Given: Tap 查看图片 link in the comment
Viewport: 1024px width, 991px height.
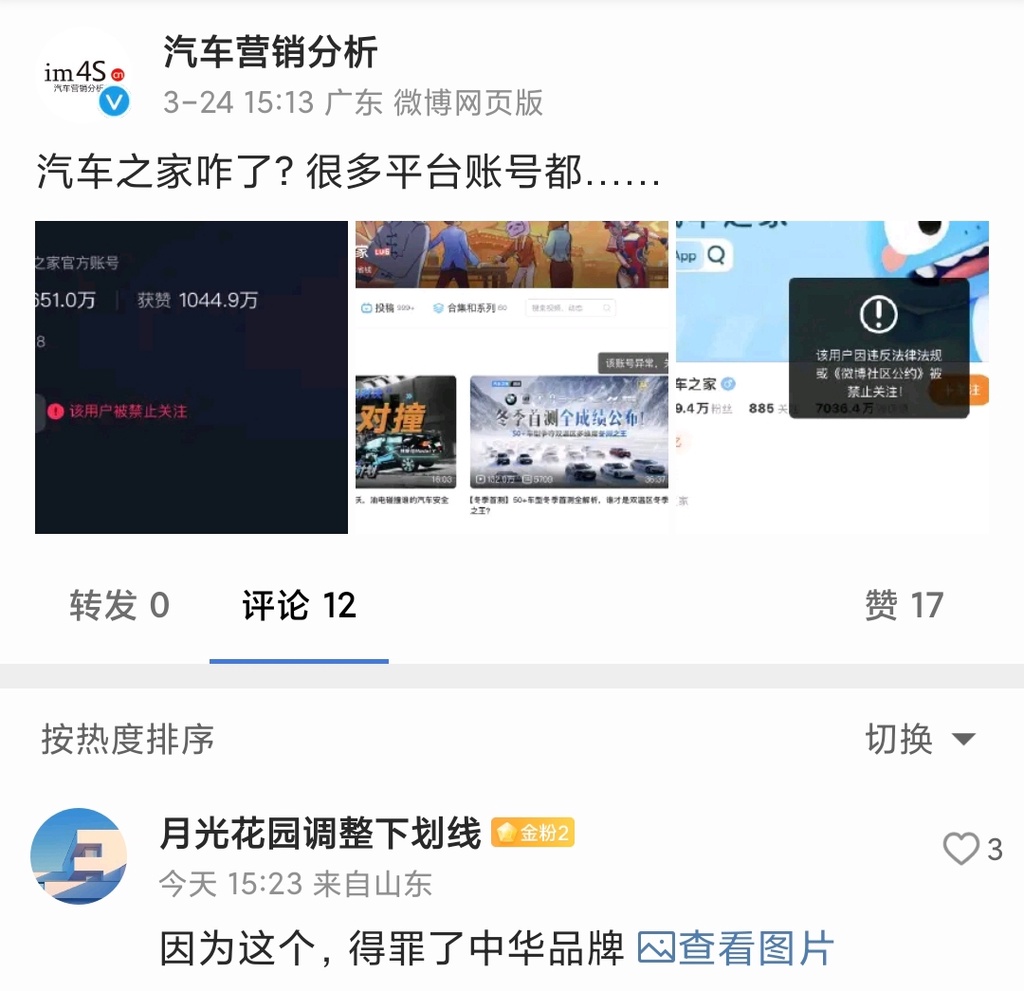Looking at the screenshot, I should pos(736,948).
